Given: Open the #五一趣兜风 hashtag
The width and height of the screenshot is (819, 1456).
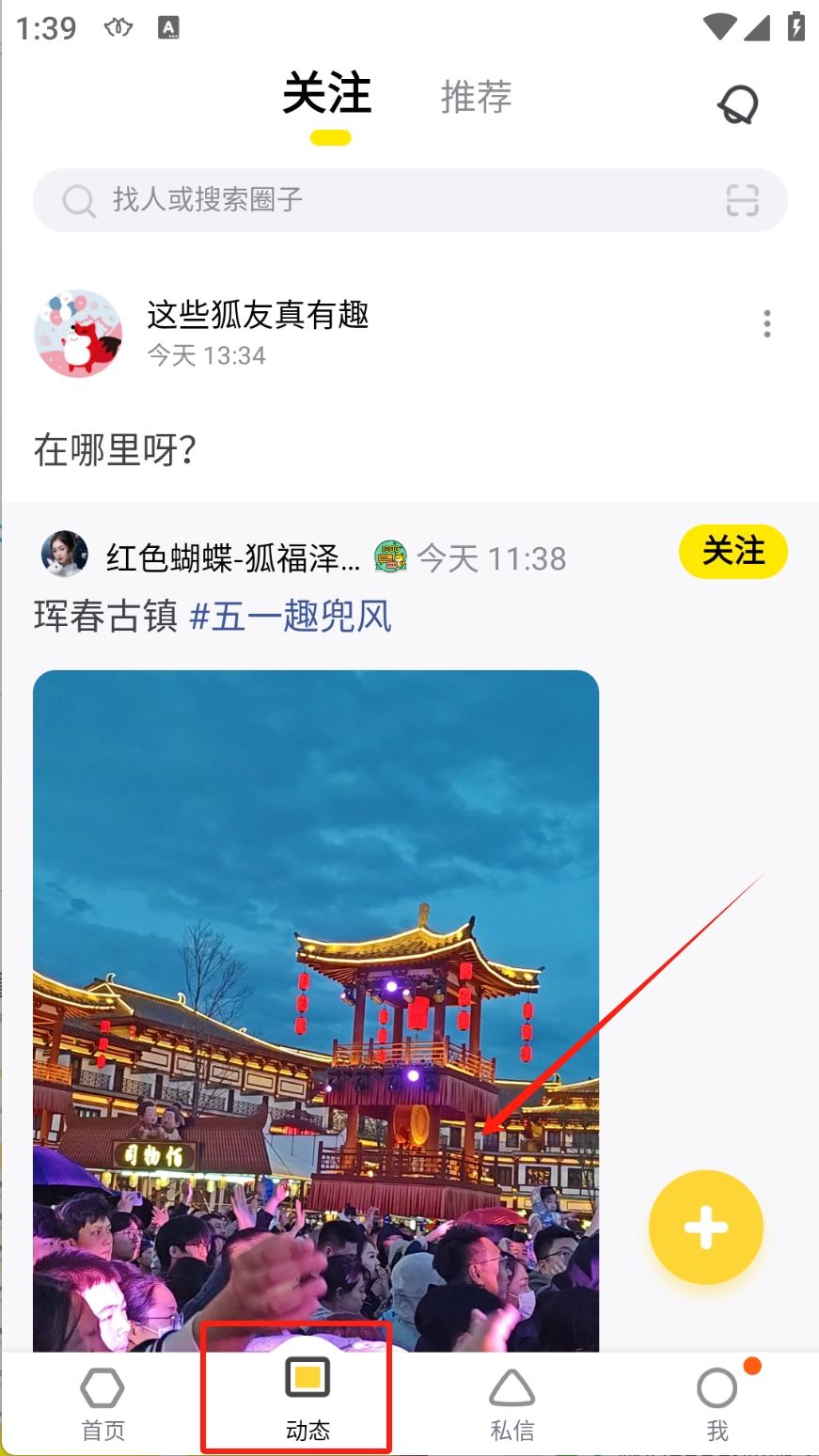Looking at the screenshot, I should 291,617.
